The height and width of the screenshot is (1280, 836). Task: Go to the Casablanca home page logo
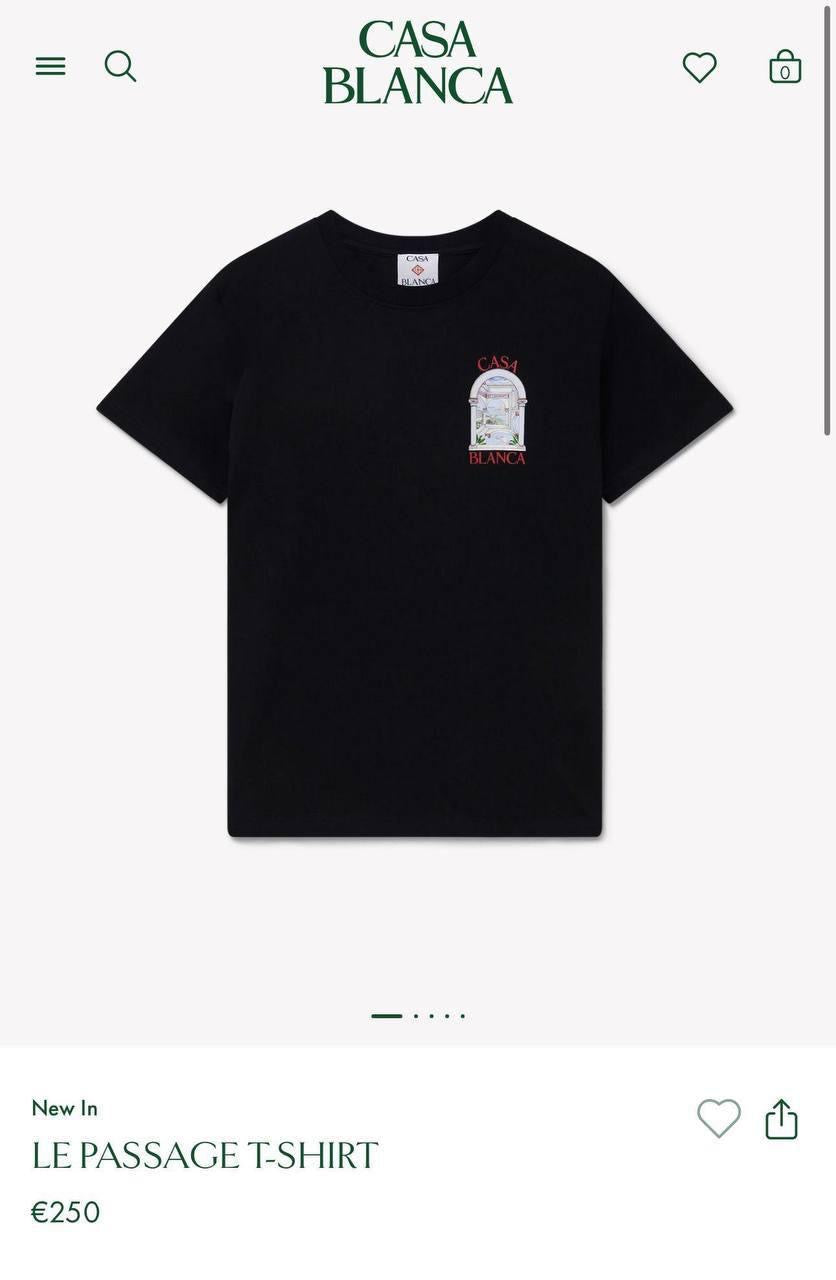418,63
